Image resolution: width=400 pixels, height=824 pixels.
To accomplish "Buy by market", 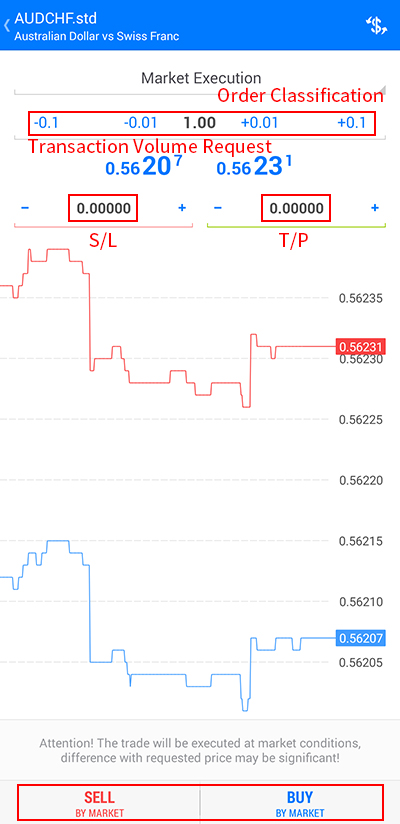I will point(300,804).
